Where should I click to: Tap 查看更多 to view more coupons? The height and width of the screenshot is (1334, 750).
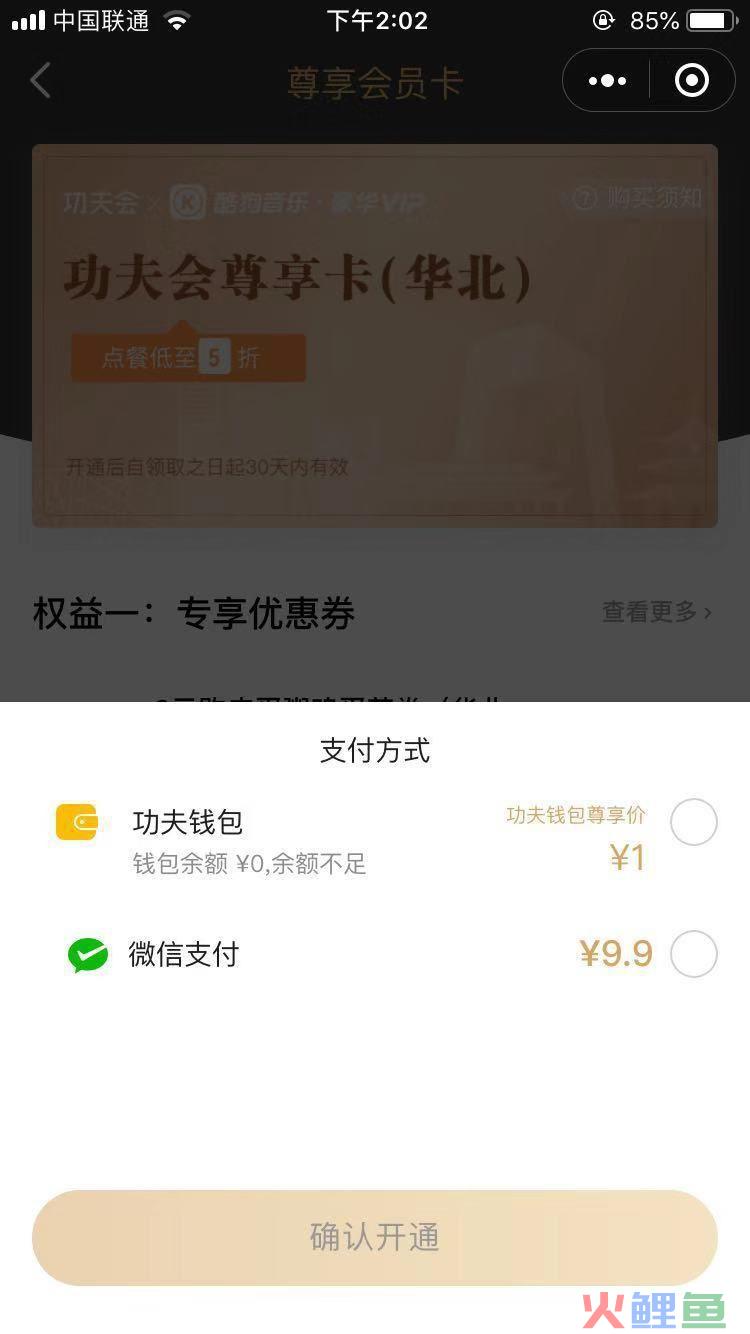point(656,612)
